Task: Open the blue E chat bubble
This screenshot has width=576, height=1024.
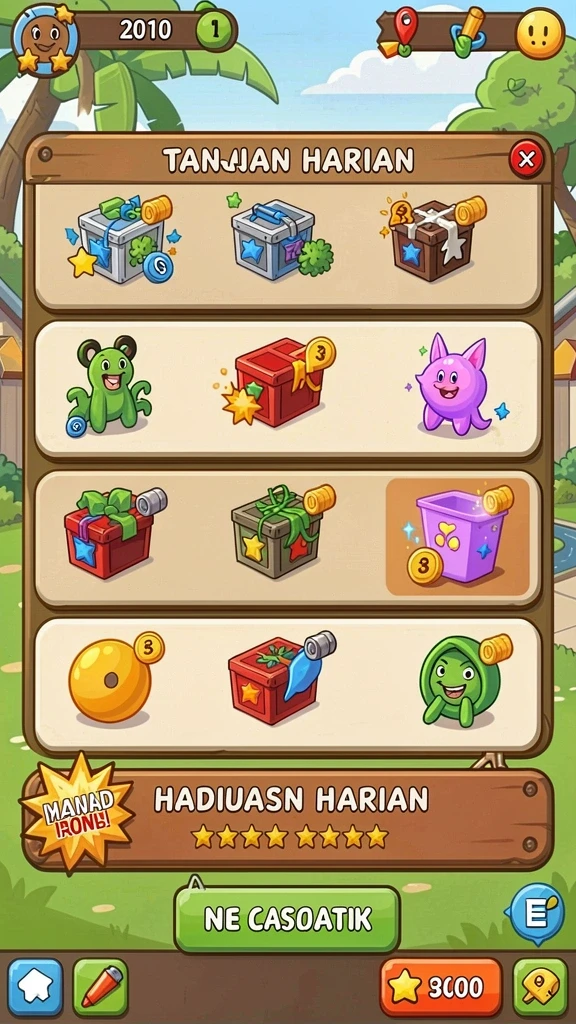Action: [537, 914]
